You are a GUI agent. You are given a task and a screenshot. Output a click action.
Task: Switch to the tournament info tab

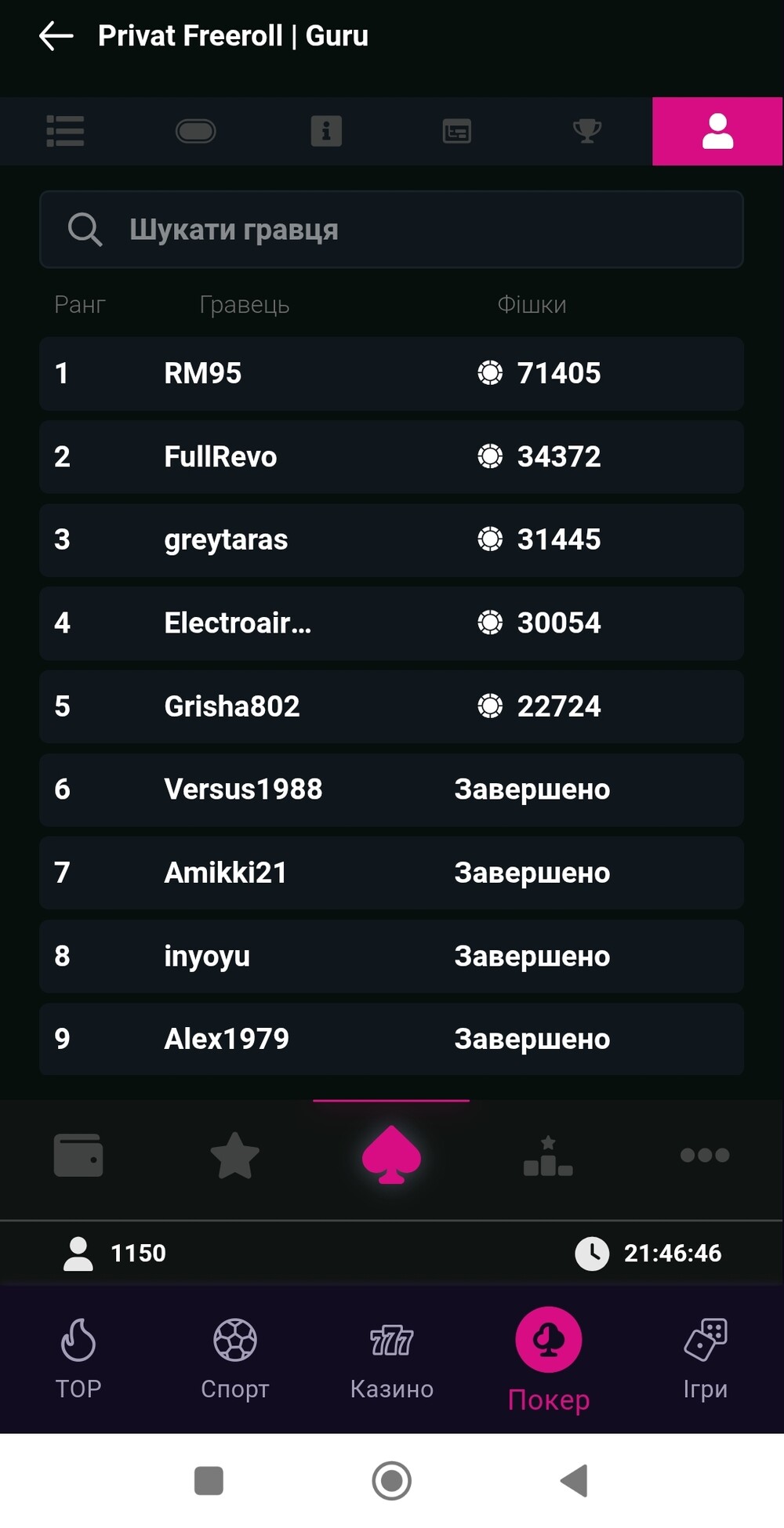pos(326,131)
